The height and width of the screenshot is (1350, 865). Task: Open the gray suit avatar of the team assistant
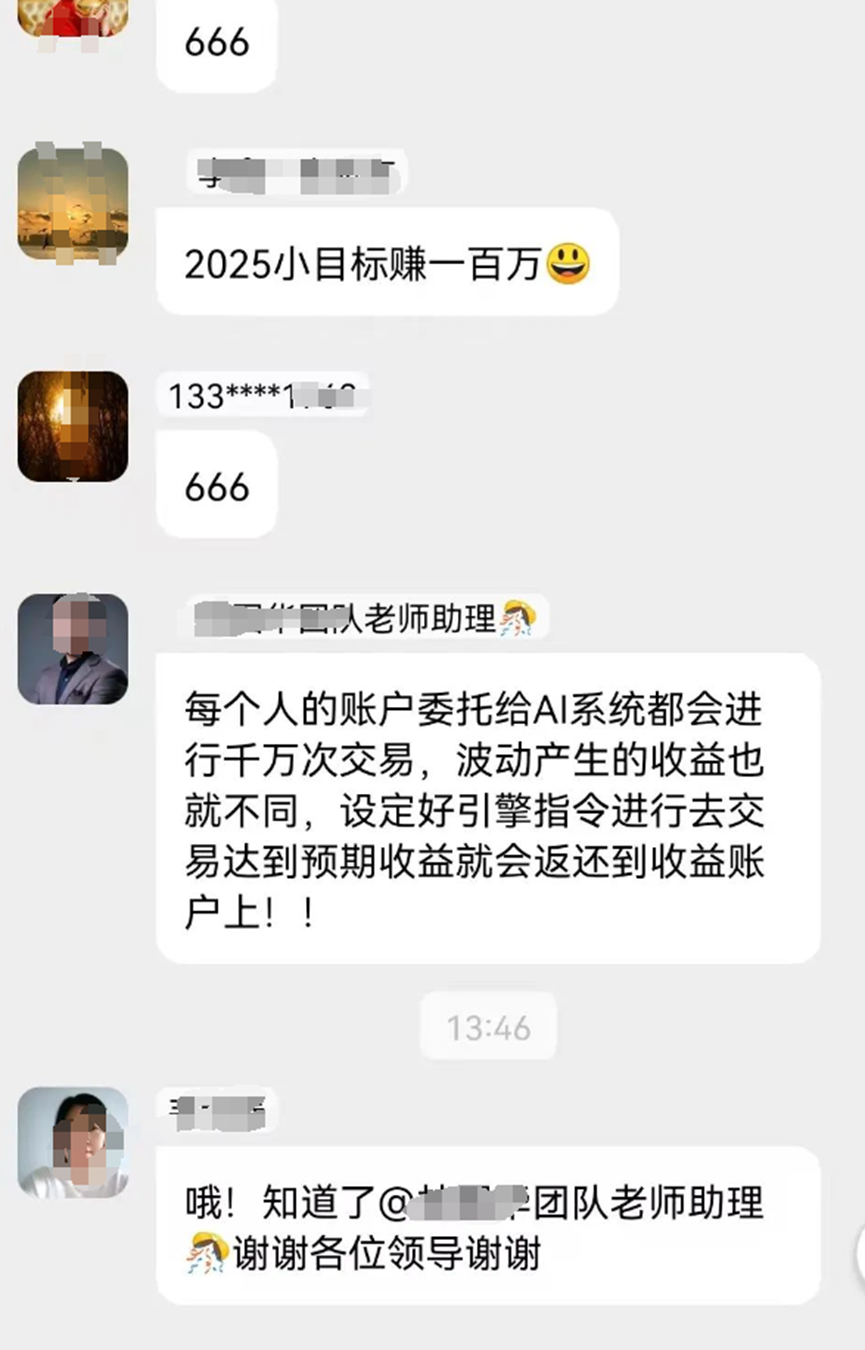[70, 648]
